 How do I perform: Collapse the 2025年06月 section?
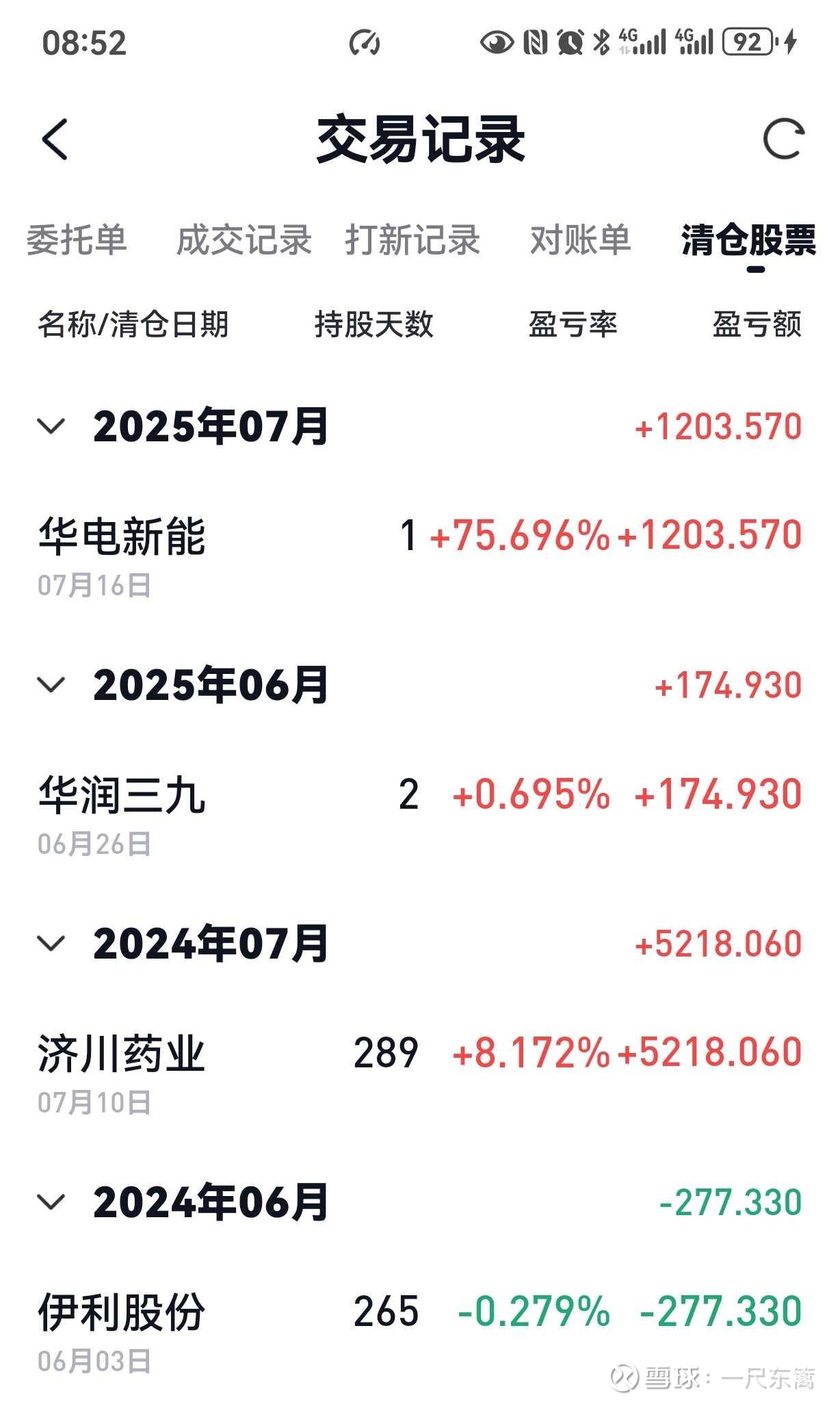(x=51, y=685)
